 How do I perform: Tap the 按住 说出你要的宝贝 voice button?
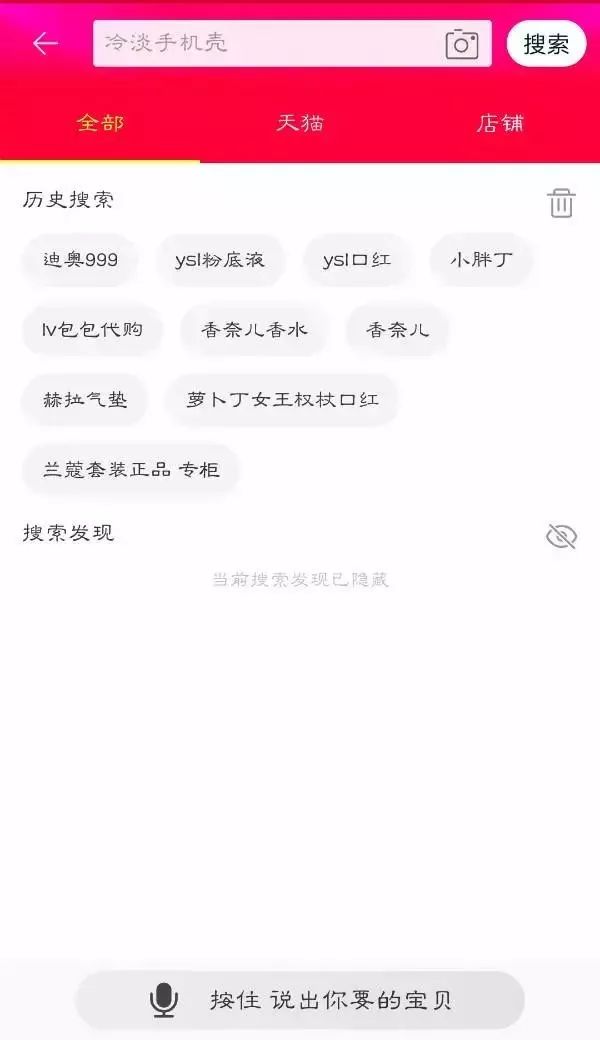click(300, 1000)
